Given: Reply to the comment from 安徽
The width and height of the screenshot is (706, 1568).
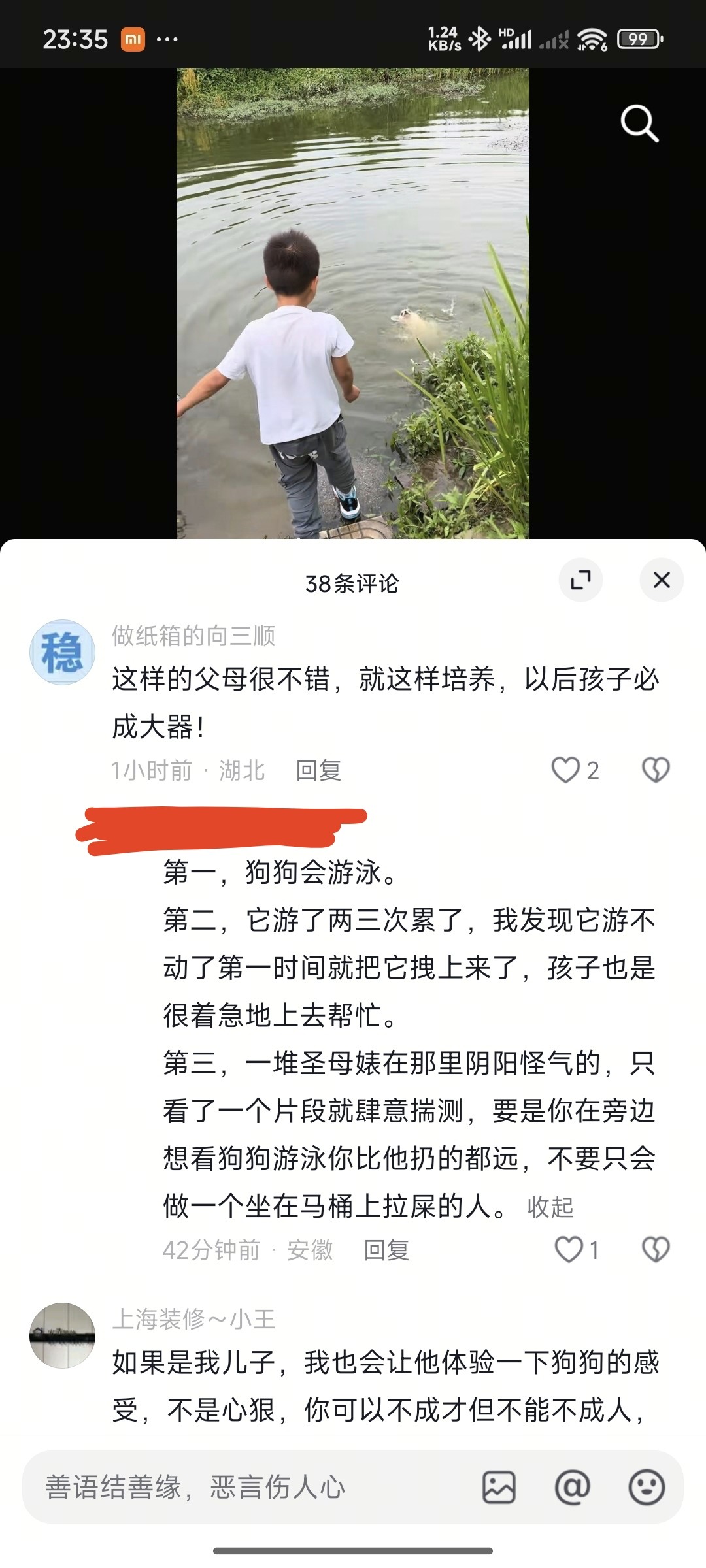Looking at the screenshot, I should [386, 1250].
